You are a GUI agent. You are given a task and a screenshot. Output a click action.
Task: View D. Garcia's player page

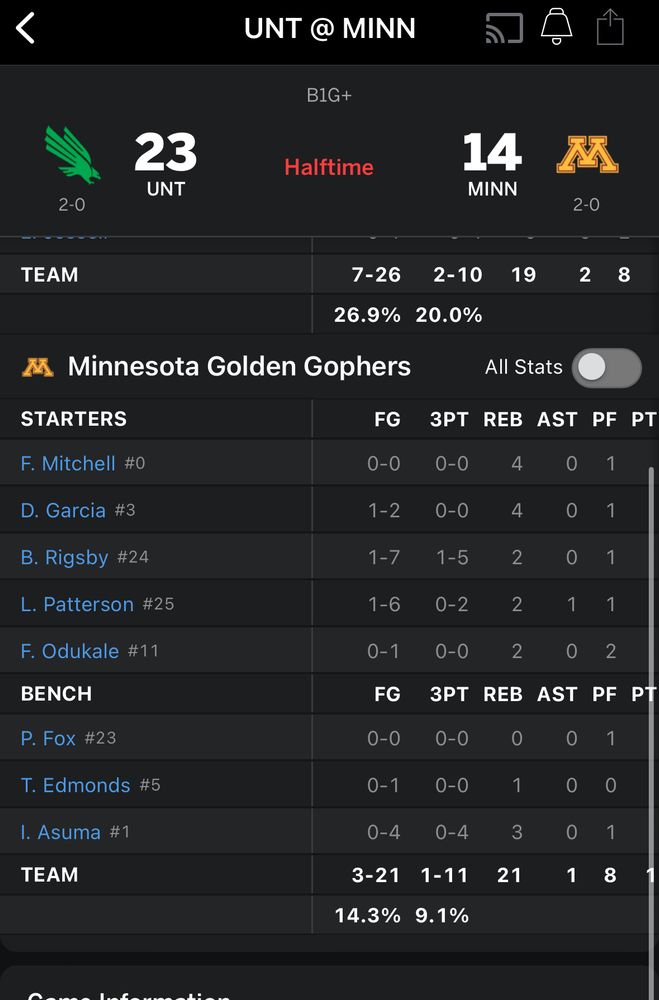click(x=63, y=511)
